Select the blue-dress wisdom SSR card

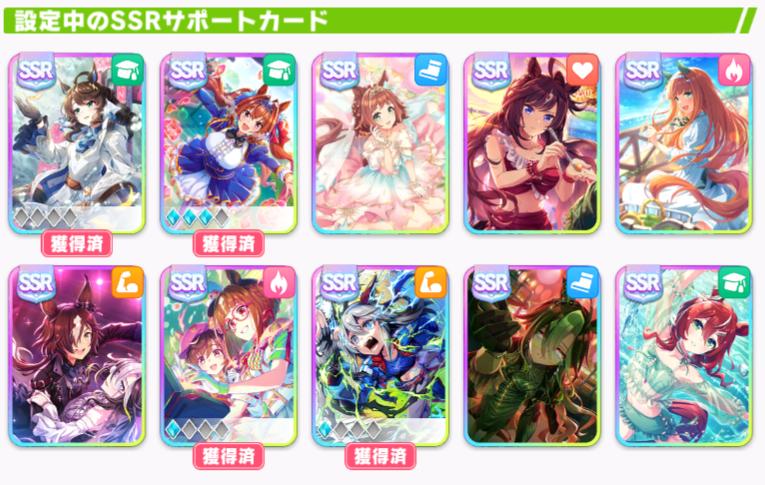tap(228, 142)
